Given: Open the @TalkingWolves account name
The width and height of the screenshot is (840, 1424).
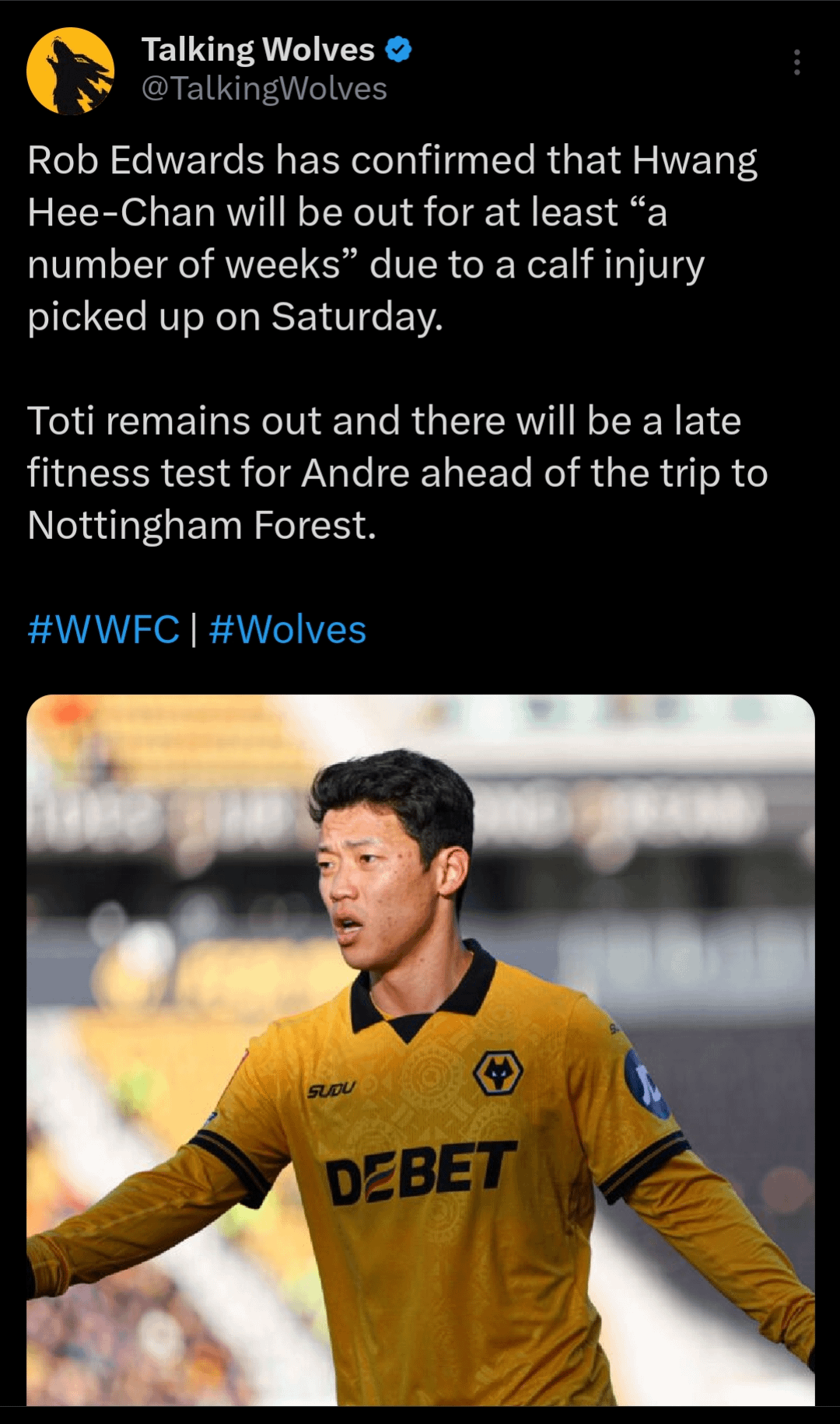Looking at the screenshot, I should tap(264, 89).
